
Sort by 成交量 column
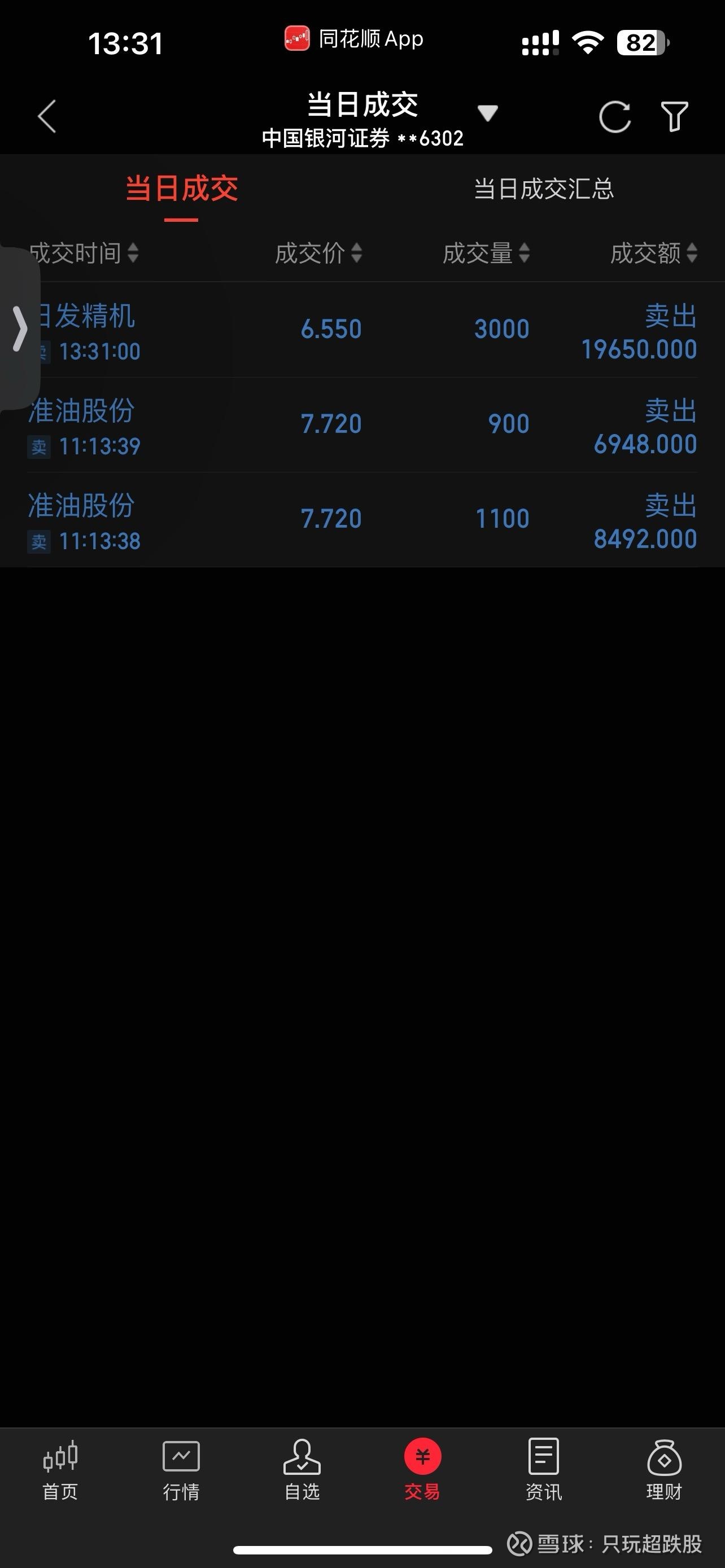pos(486,253)
